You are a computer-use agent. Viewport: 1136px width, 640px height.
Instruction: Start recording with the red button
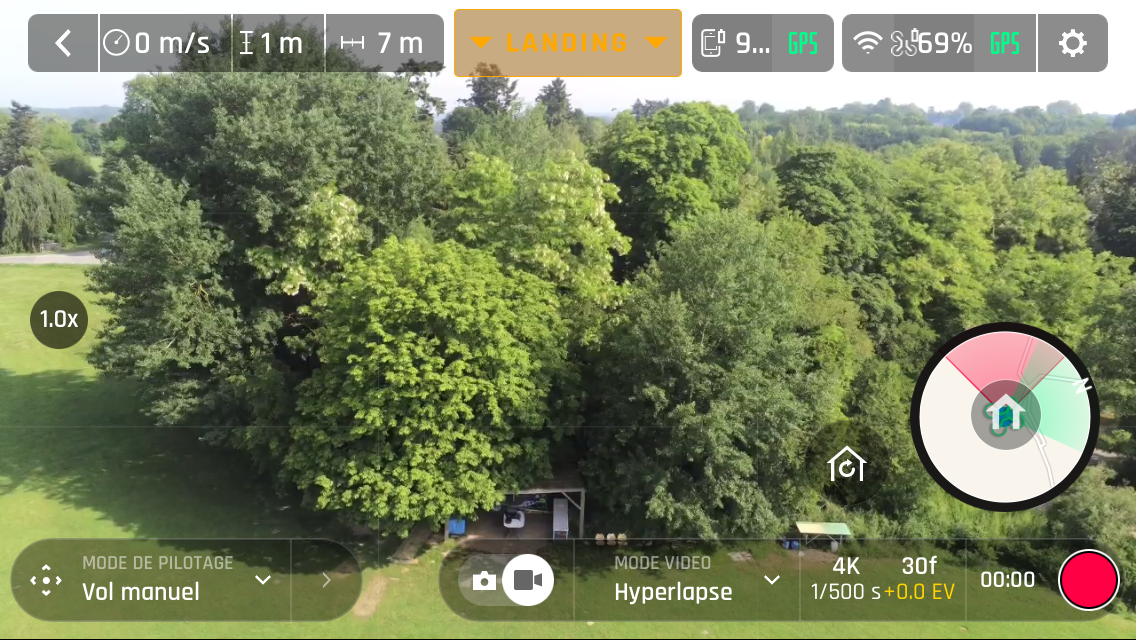coord(1088,580)
